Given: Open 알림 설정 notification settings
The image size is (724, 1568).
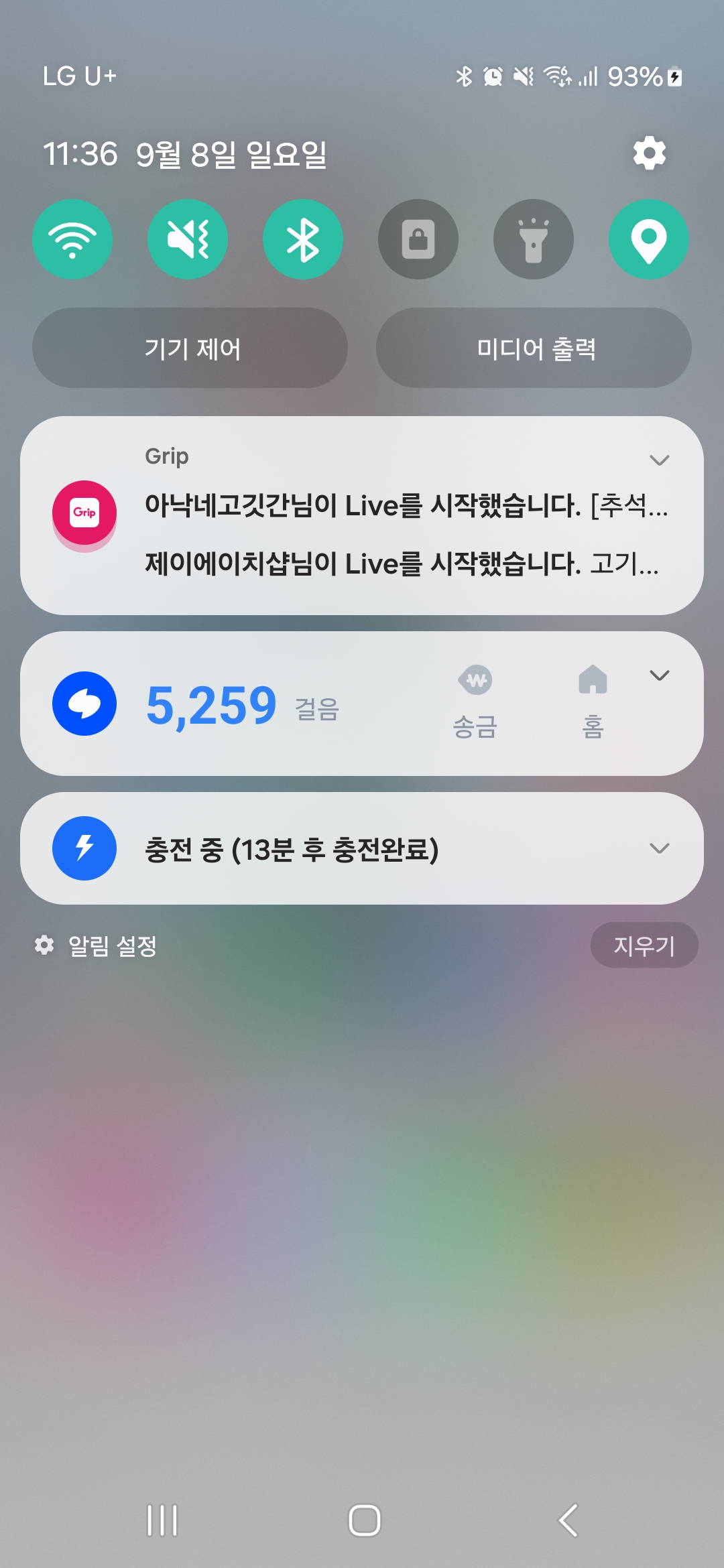Looking at the screenshot, I should (x=97, y=945).
